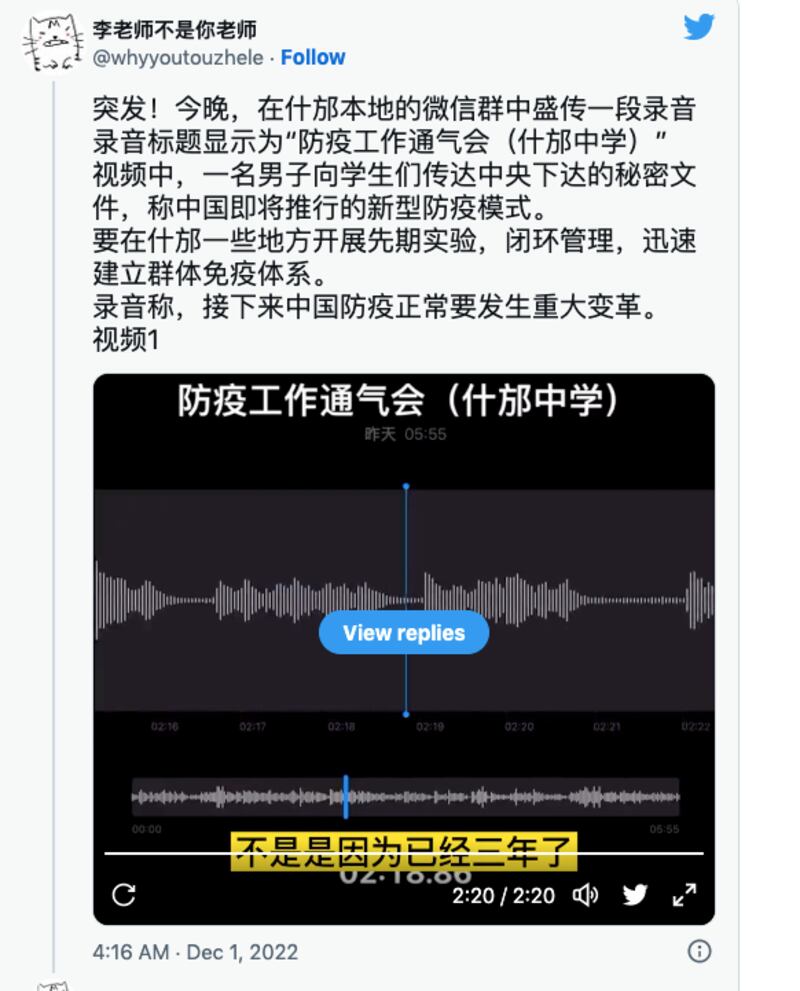Open the 4:16 AM · Dec 1, 2022 timestamp

(x=195, y=952)
